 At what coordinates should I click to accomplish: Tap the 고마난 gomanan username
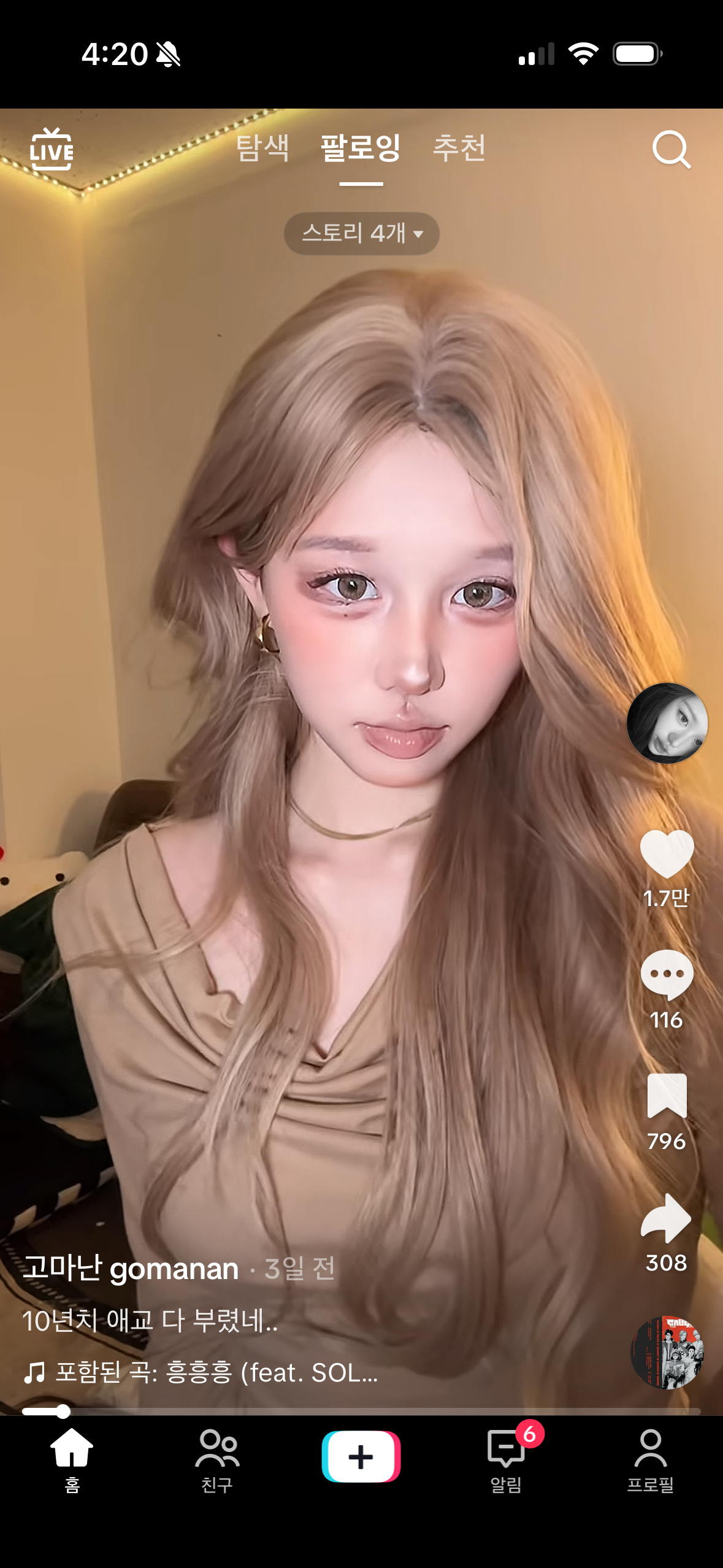(131, 1267)
